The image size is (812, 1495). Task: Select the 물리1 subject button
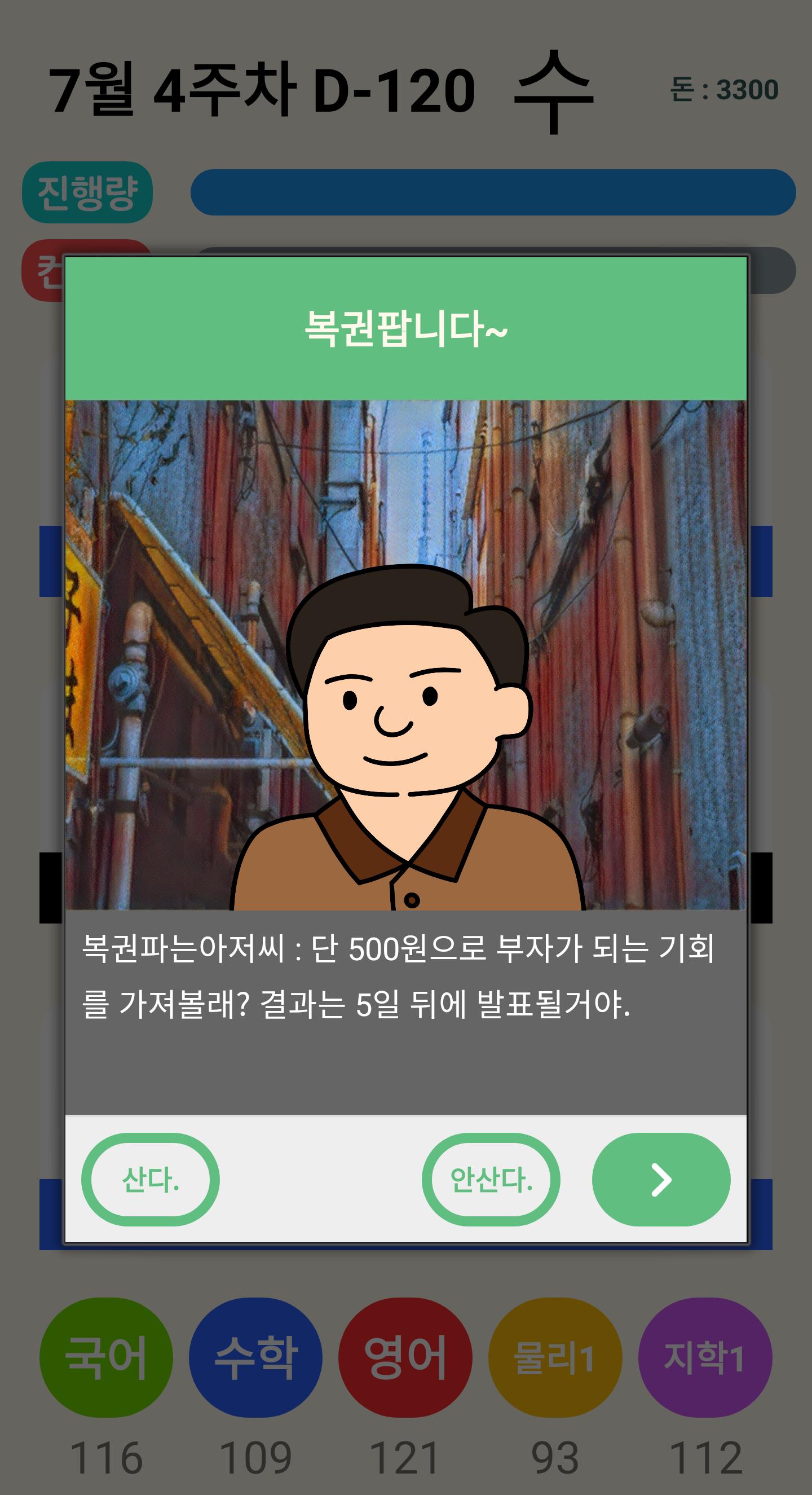click(x=555, y=1357)
